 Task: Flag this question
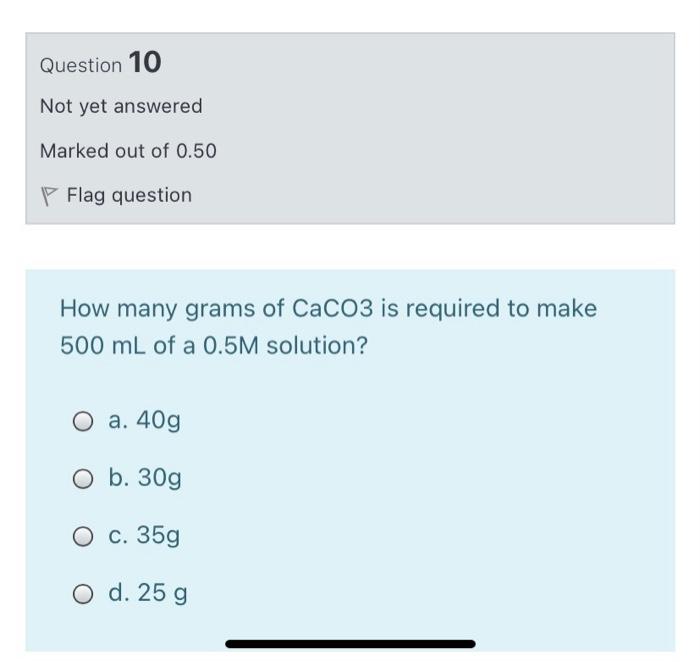(117, 195)
